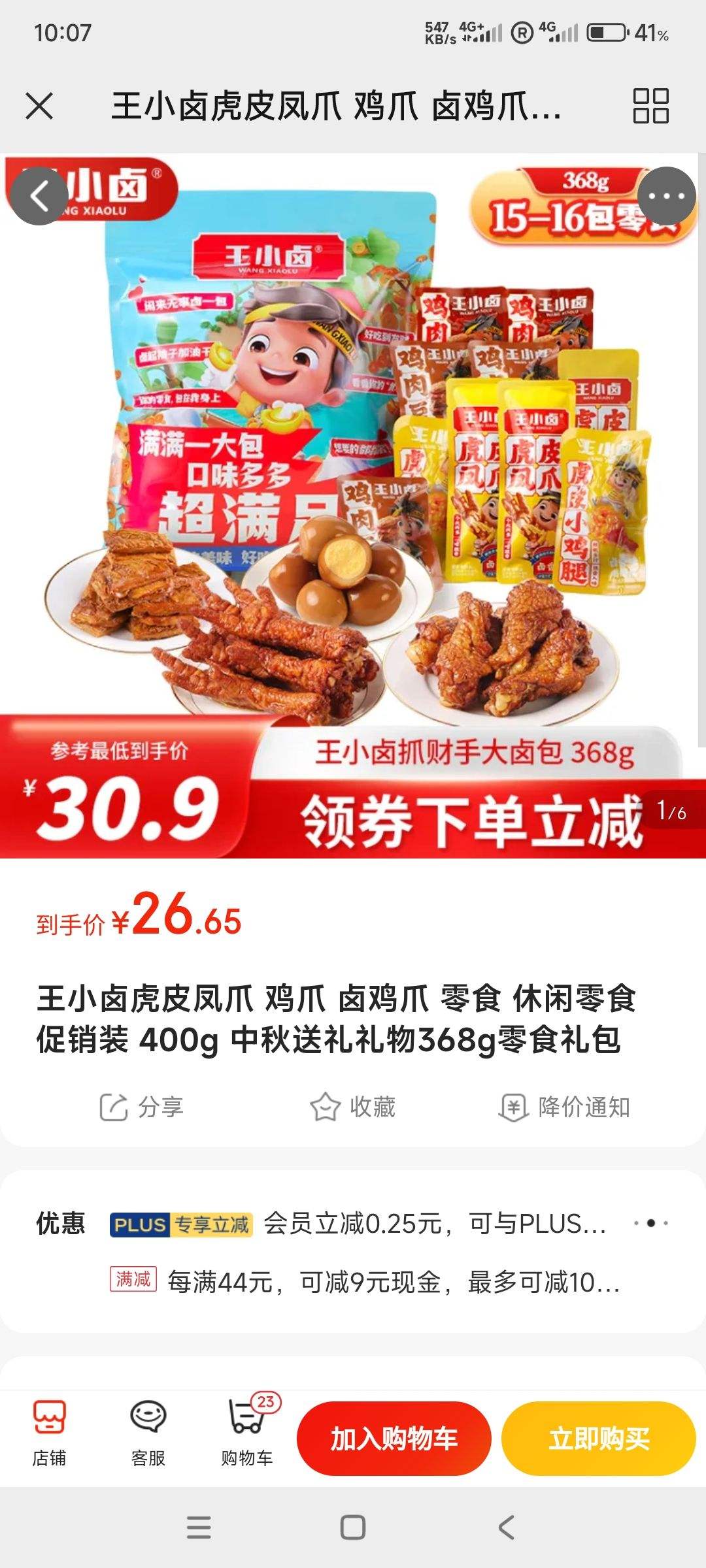
Task: Toggle 收藏 to add item to favorites
Action: point(353,1105)
